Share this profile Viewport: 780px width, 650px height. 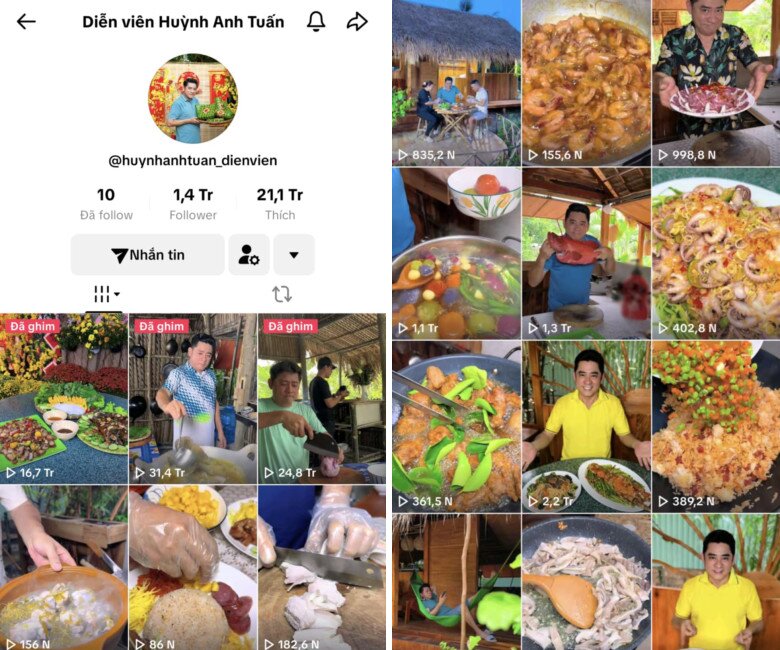click(357, 22)
